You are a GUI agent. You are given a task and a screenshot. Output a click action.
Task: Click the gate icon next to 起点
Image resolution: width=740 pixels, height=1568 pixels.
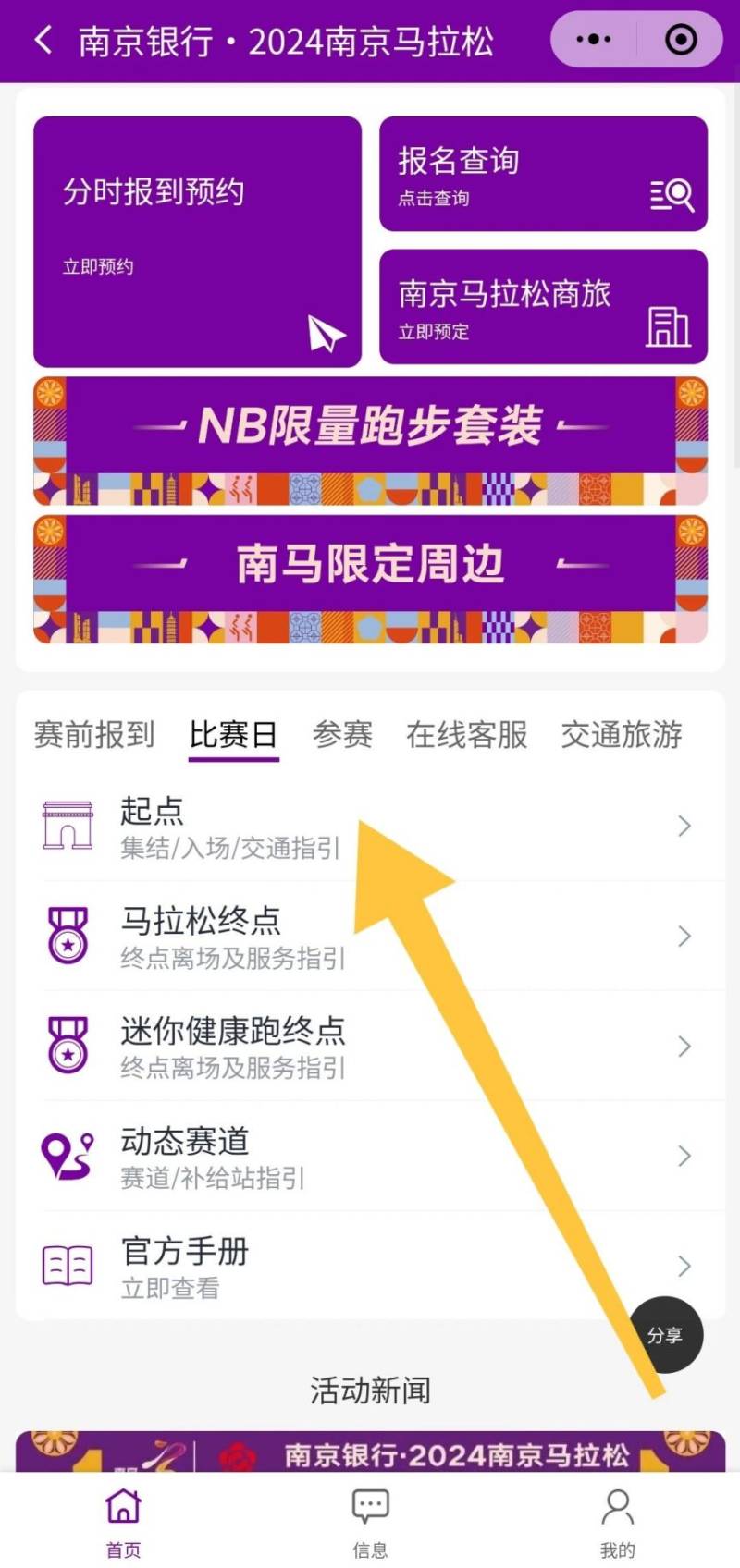[x=67, y=826]
